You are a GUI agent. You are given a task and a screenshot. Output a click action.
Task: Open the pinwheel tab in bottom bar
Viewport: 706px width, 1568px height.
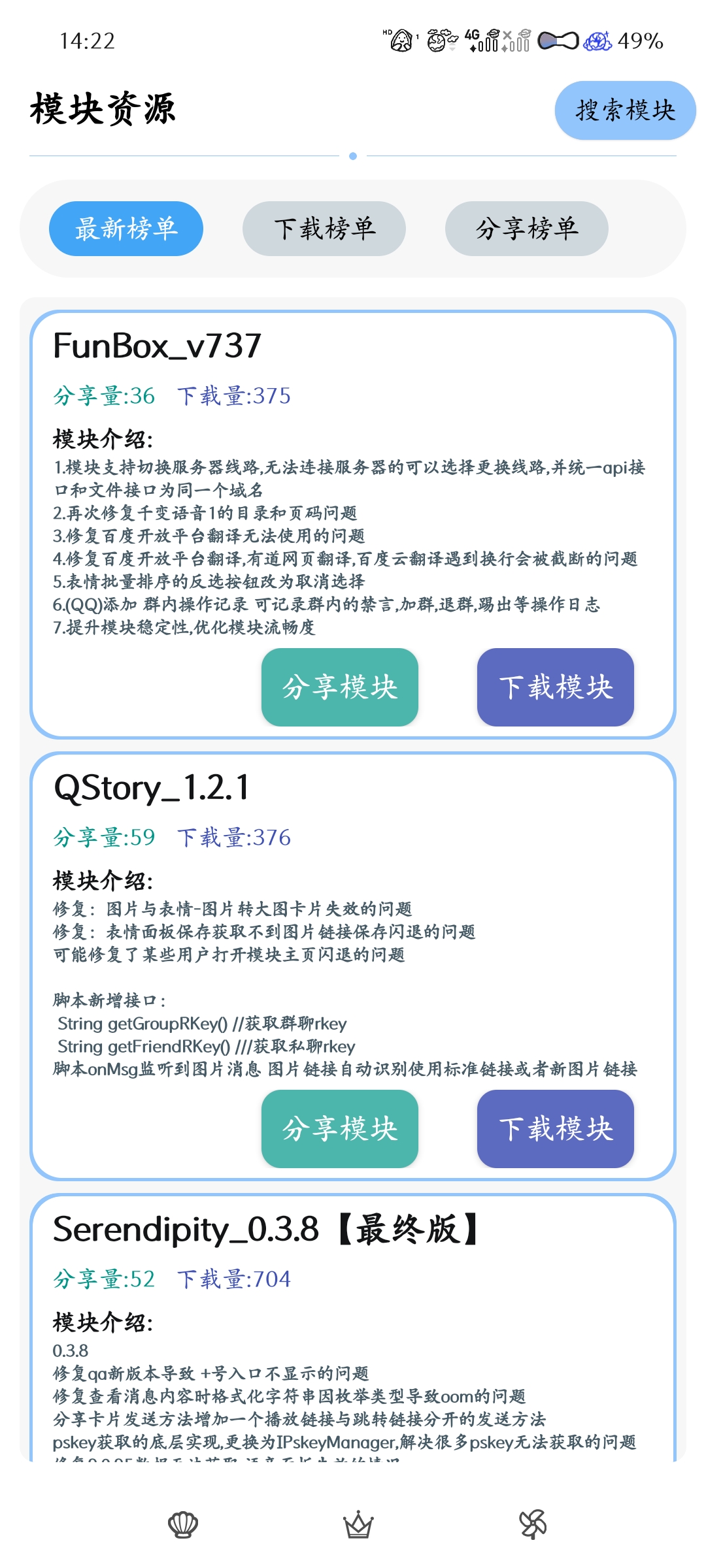(533, 1525)
